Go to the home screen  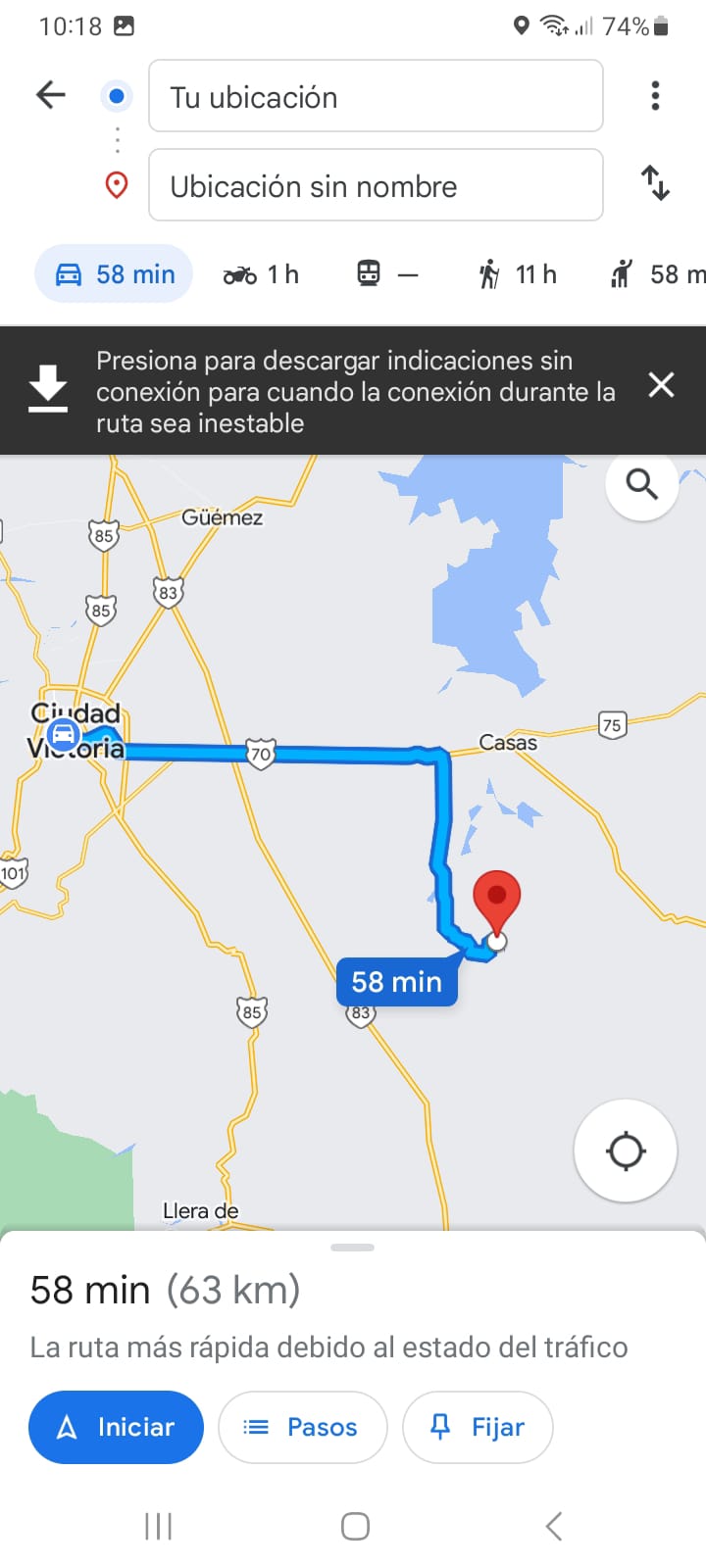tap(355, 1526)
